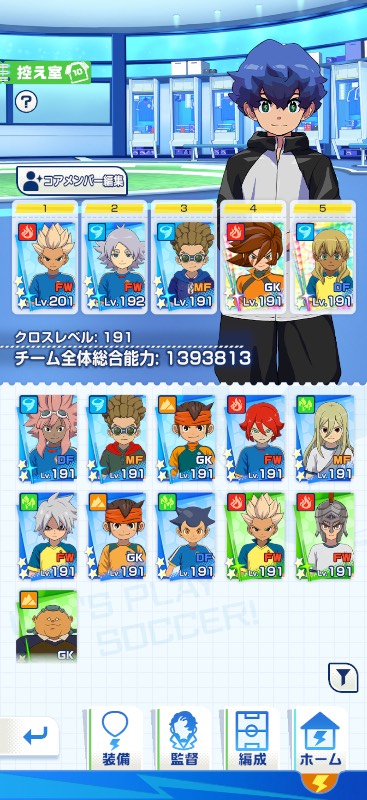Open the helmeted FW player card

click(x=324, y=536)
